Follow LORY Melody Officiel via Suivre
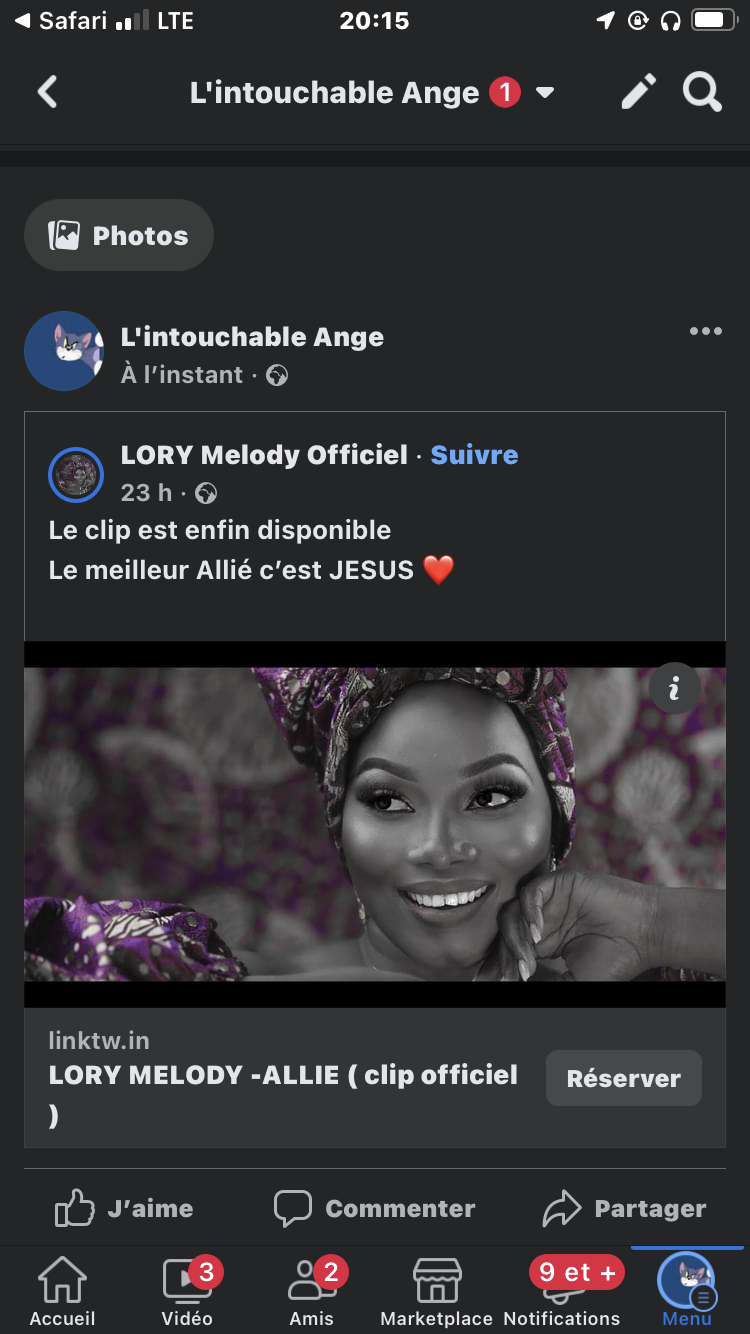 [474, 455]
